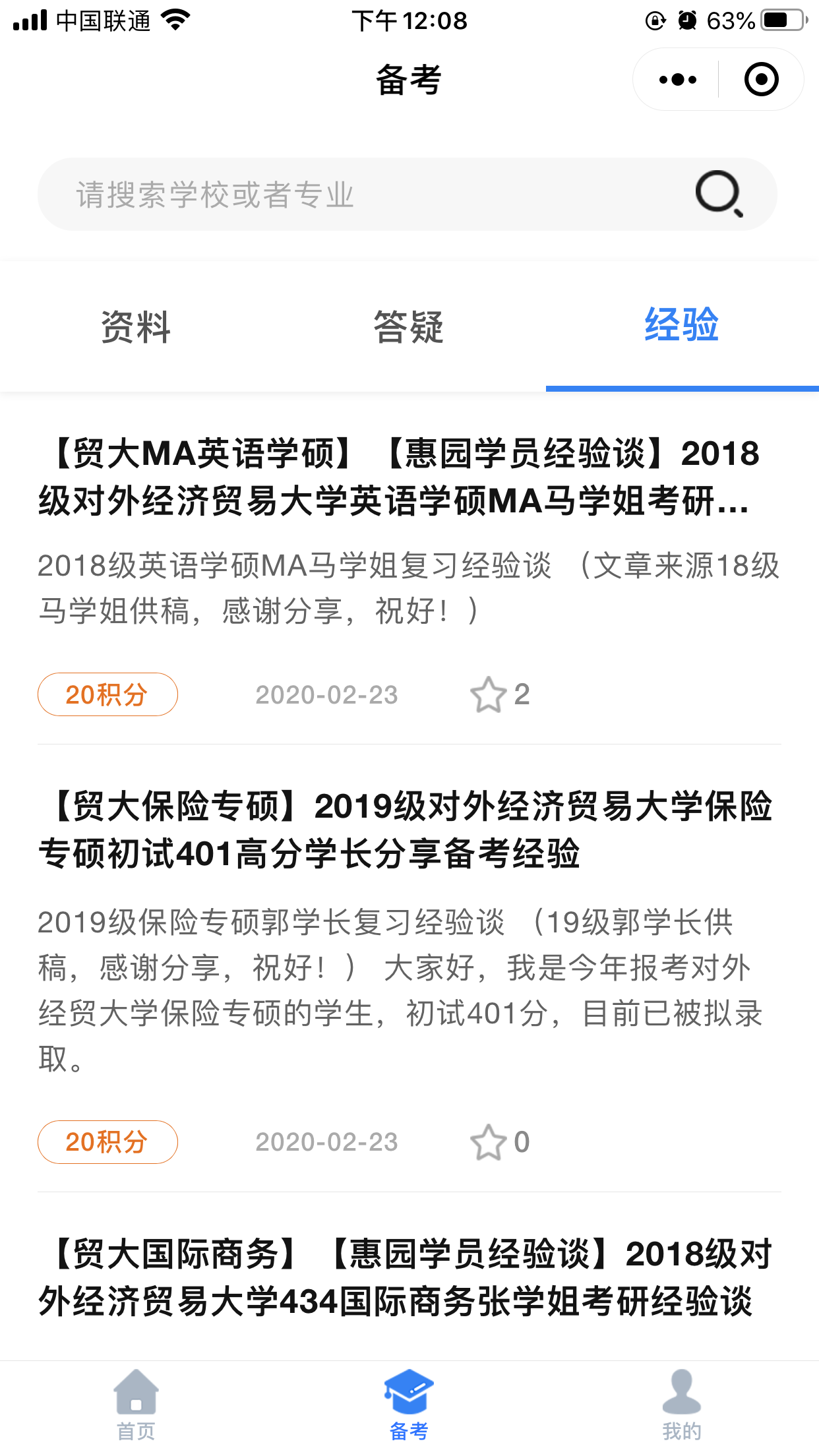The image size is (819, 1456).
Task: Star the 贸大保险专硕 article
Action: pos(489,1142)
